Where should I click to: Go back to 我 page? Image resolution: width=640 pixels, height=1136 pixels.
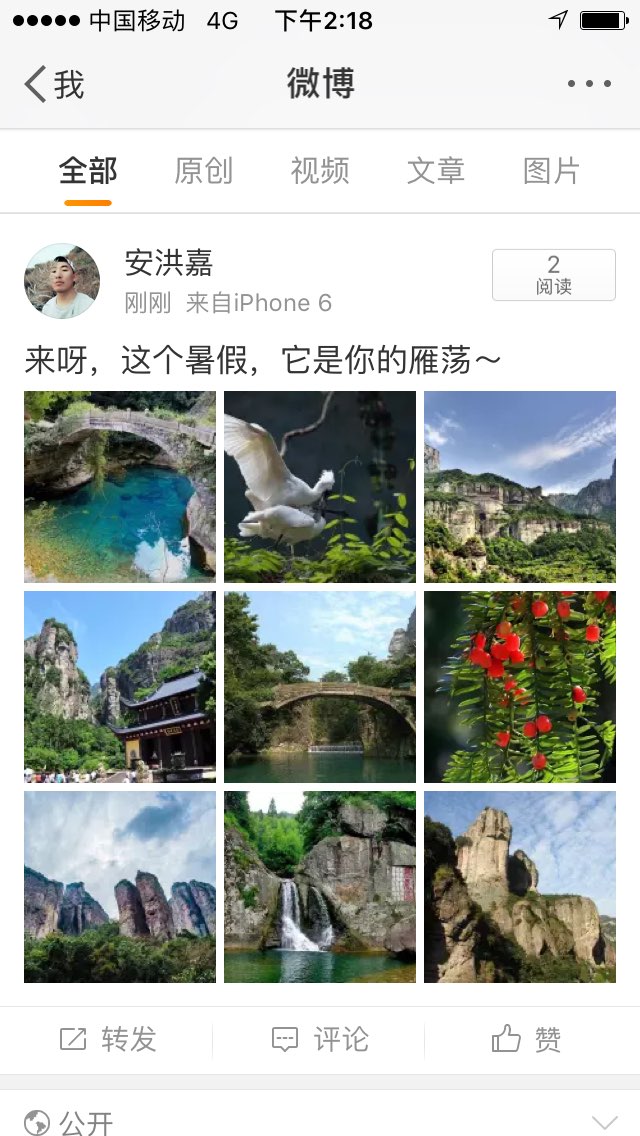point(54,84)
